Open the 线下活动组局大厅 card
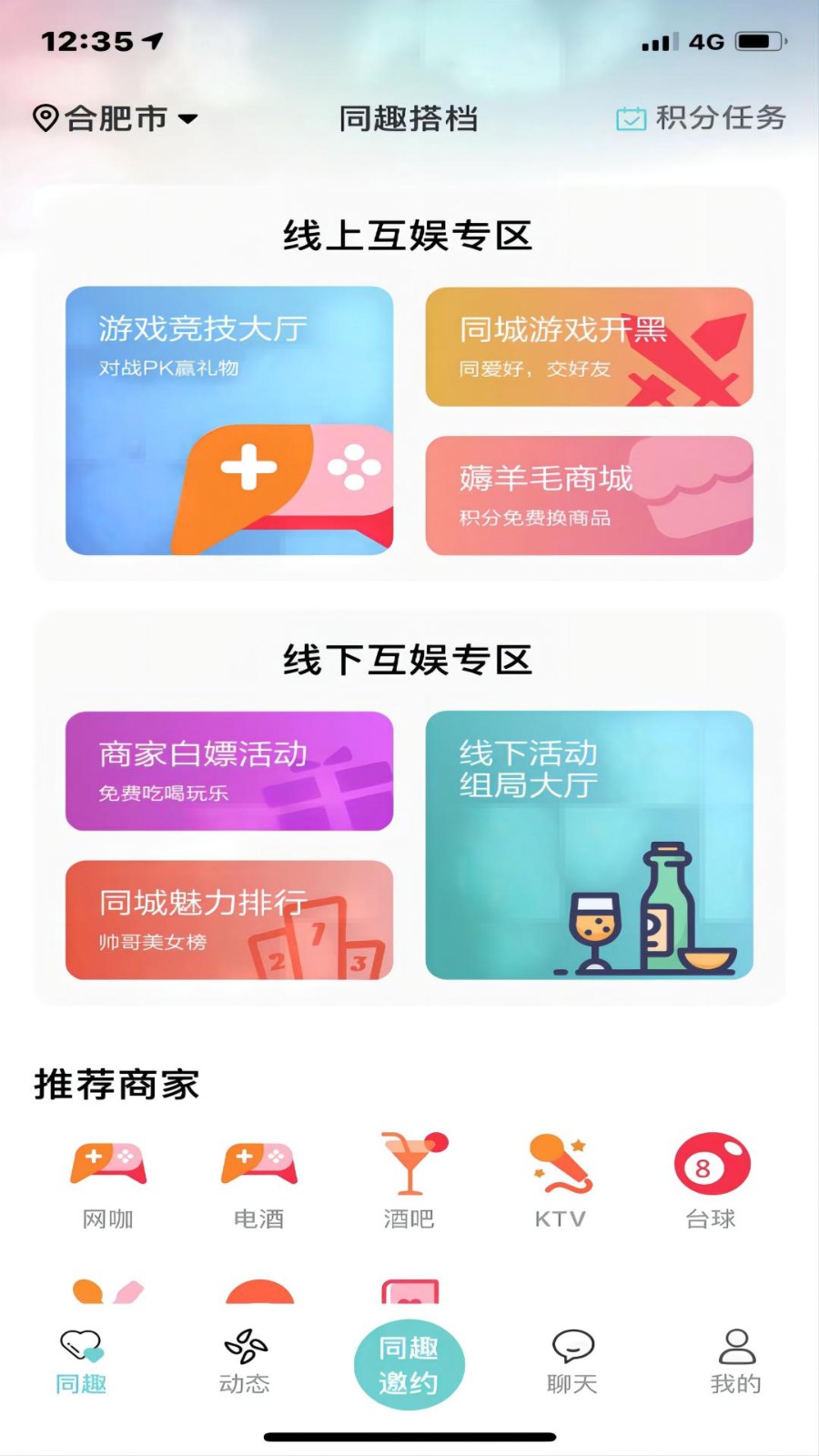The image size is (819, 1456). point(589,844)
